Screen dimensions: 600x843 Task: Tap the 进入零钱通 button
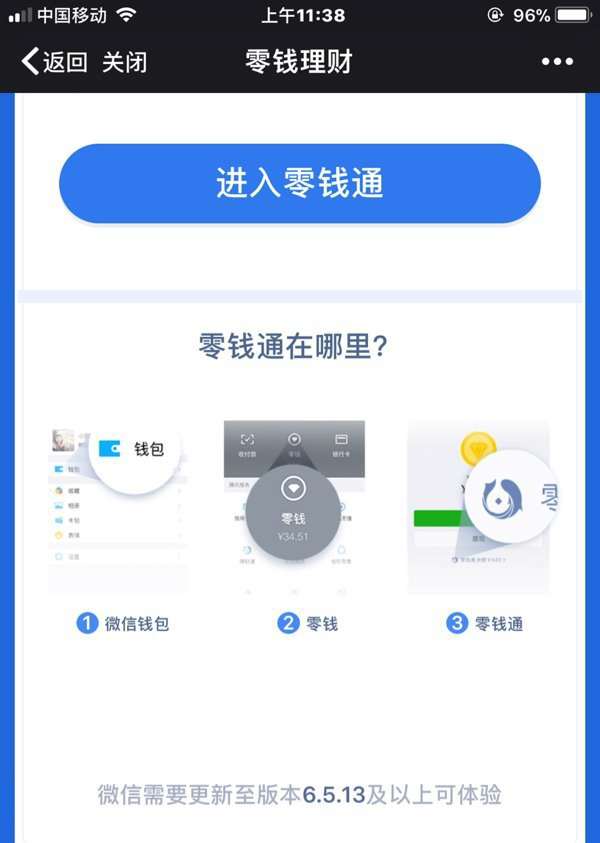coord(299,183)
